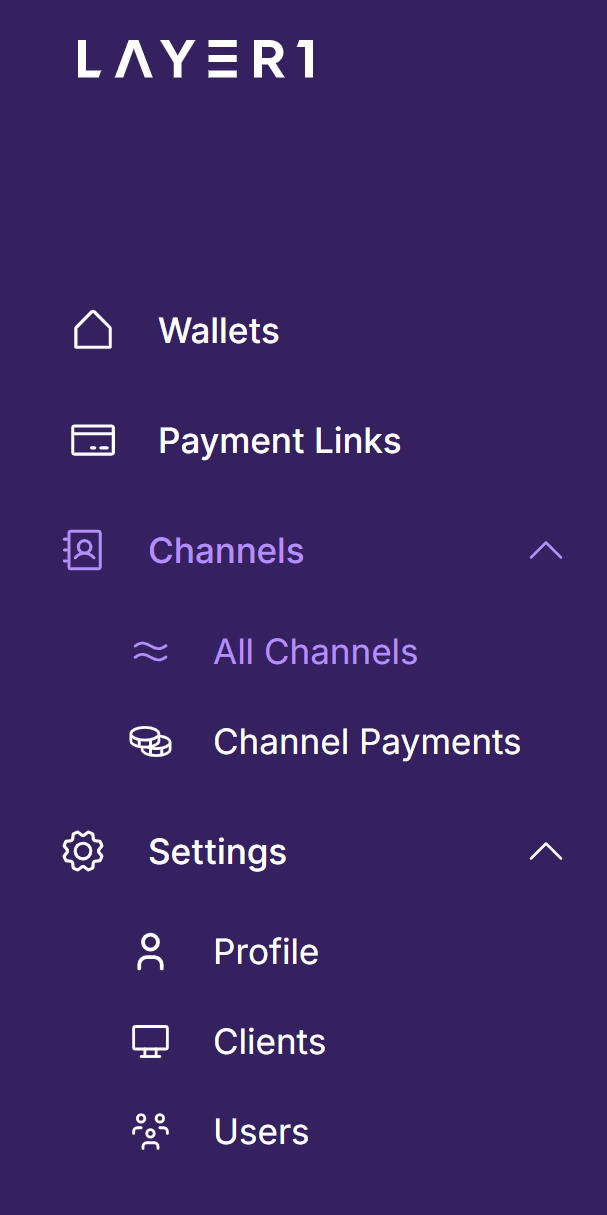Go to Payment Links

coord(279,441)
